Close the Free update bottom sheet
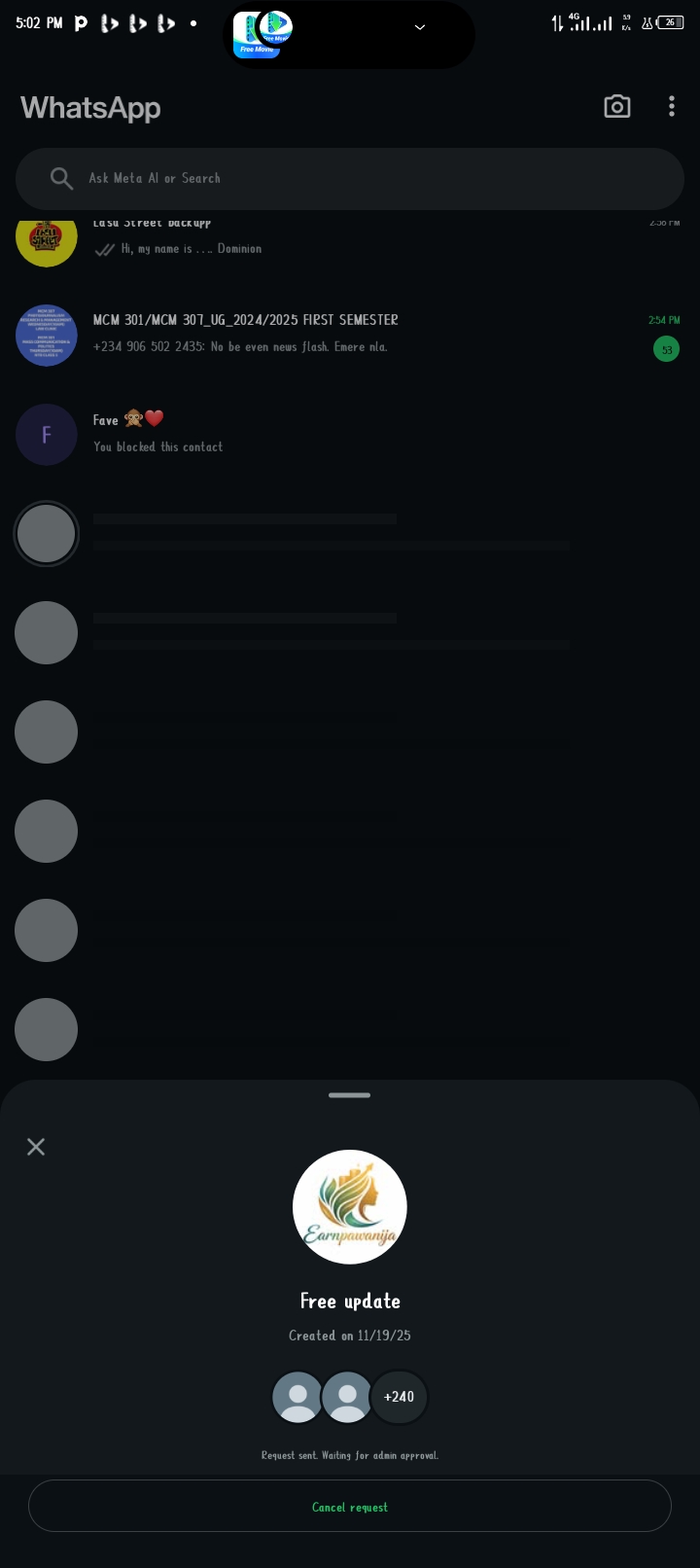The image size is (700, 1568). pos(36,1147)
